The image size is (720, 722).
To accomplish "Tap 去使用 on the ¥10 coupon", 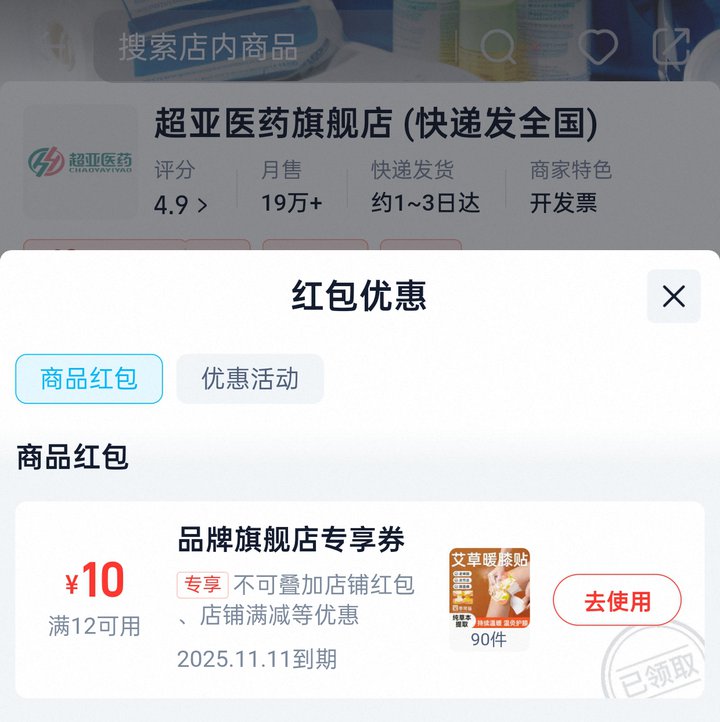I will click(617, 601).
